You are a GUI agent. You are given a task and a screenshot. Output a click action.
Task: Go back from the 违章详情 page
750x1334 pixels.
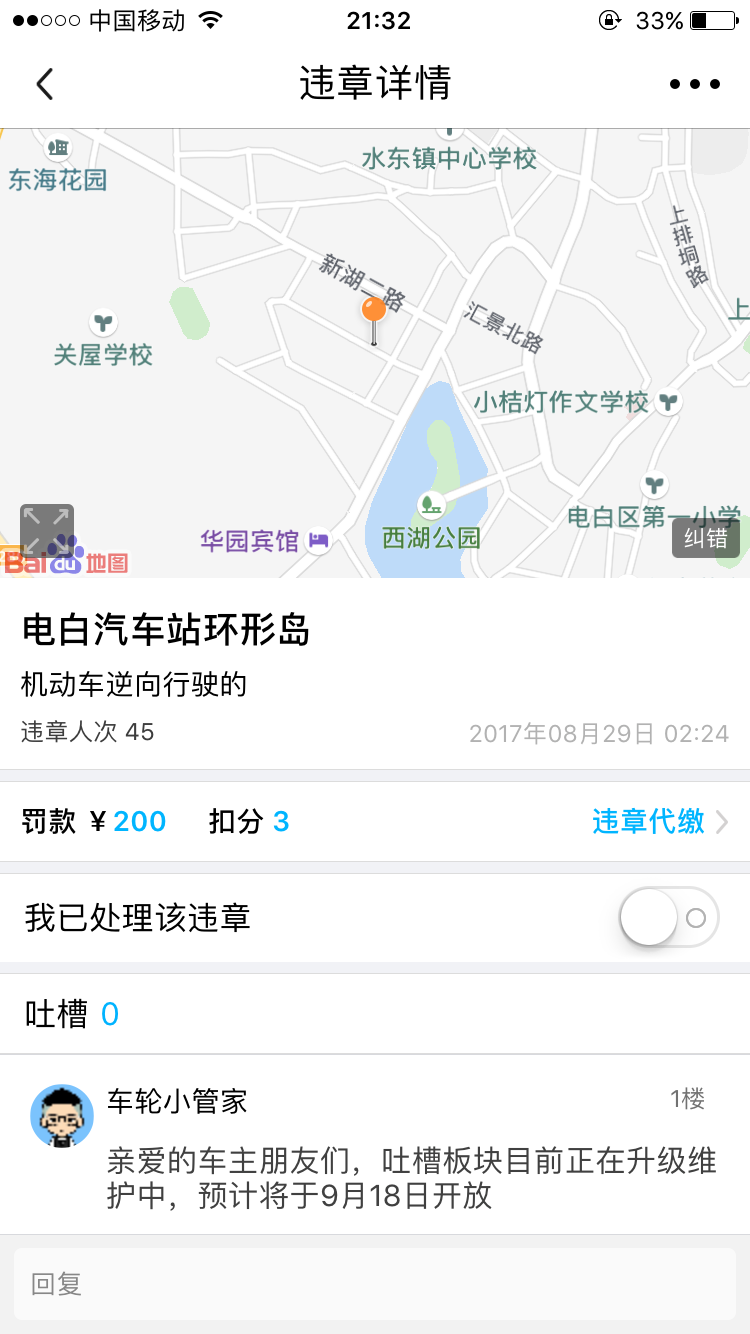(45, 84)
